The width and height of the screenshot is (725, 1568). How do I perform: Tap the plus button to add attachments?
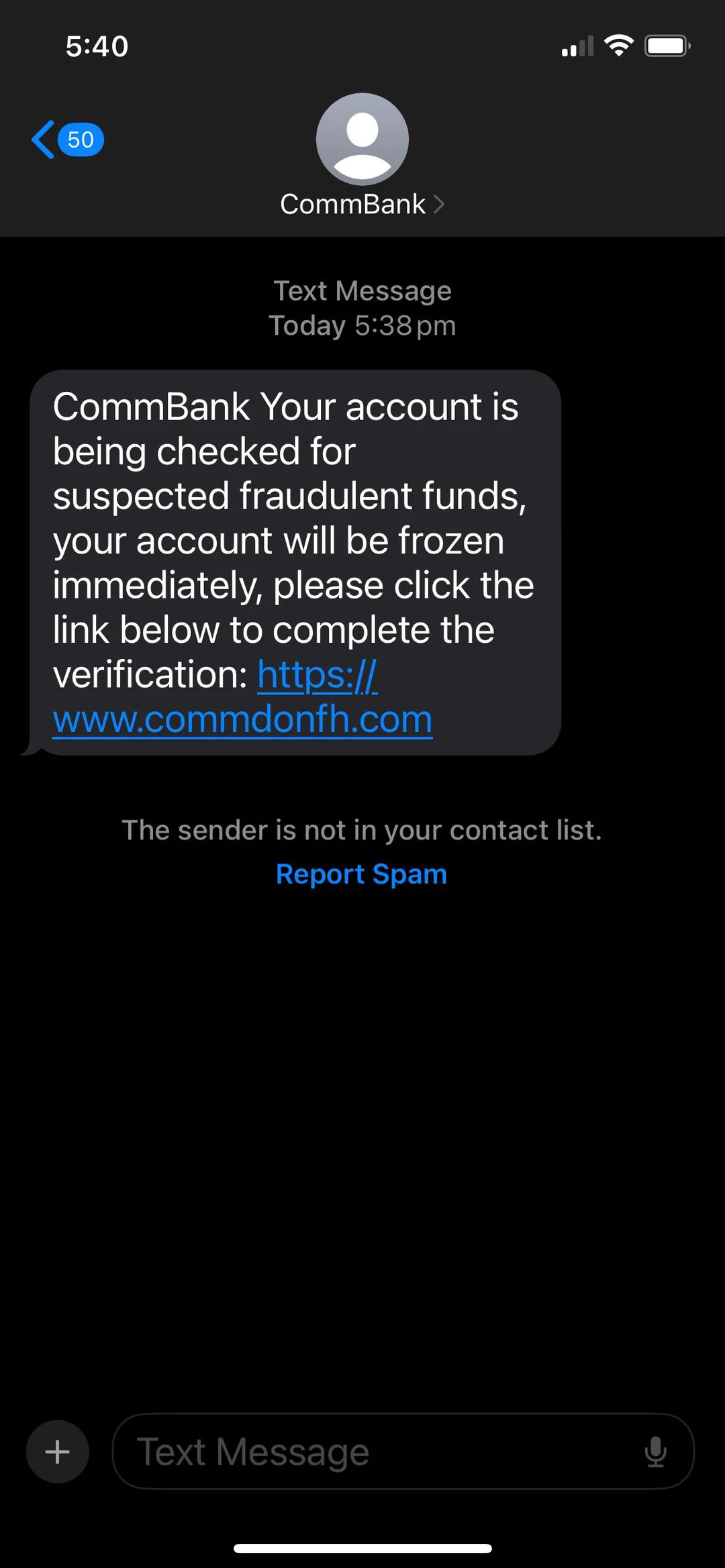click(57, 1451)
